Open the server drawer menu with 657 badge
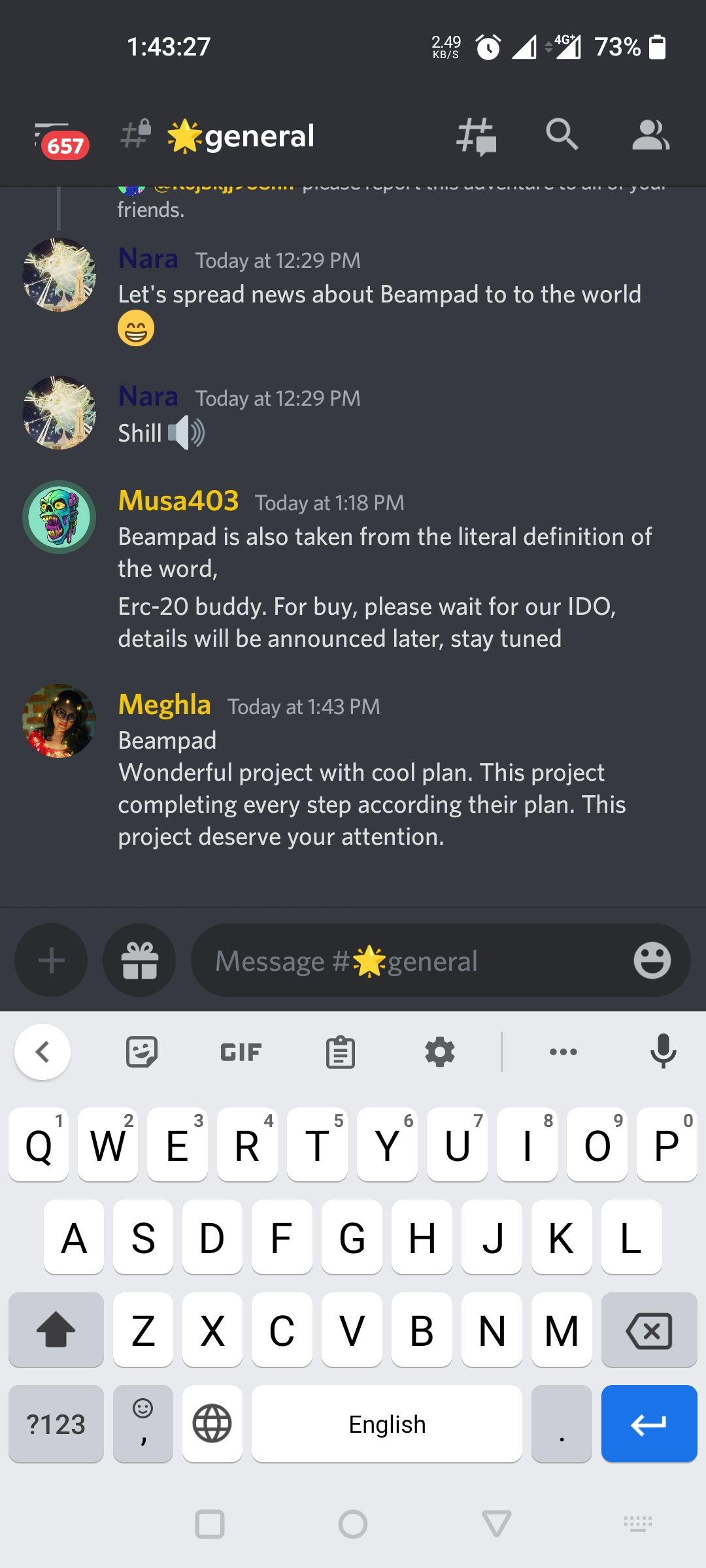 (60, 139)
